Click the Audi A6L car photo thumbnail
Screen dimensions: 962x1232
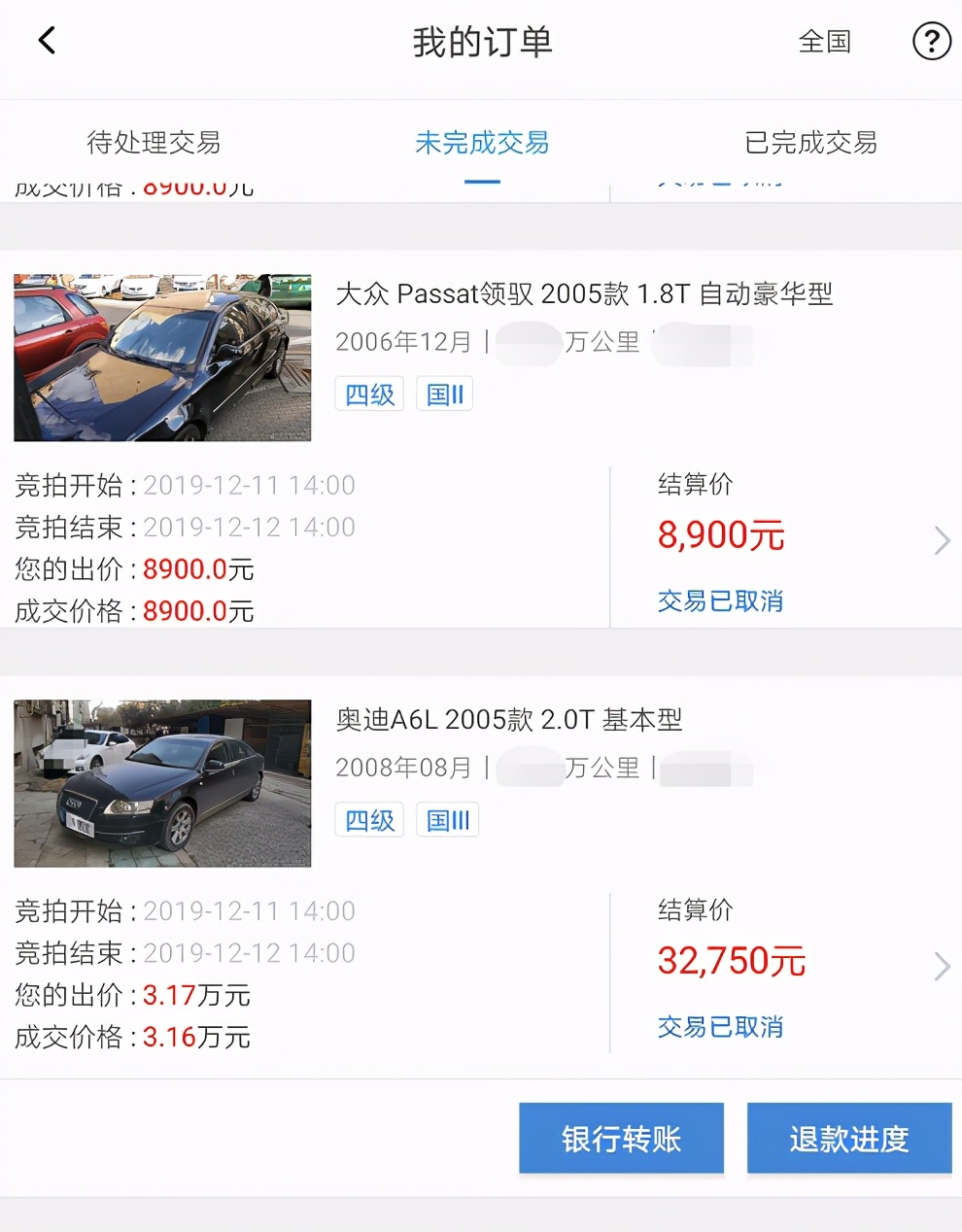(x=161, y=783)
